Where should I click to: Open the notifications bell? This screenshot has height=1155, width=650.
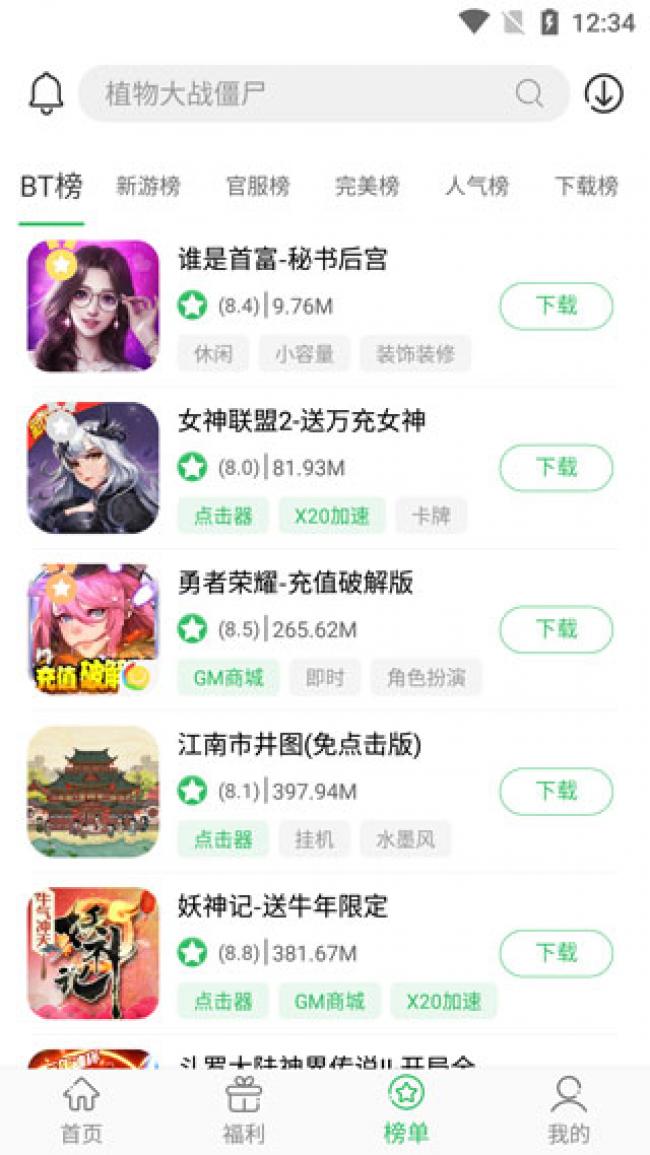coord(46,93)
